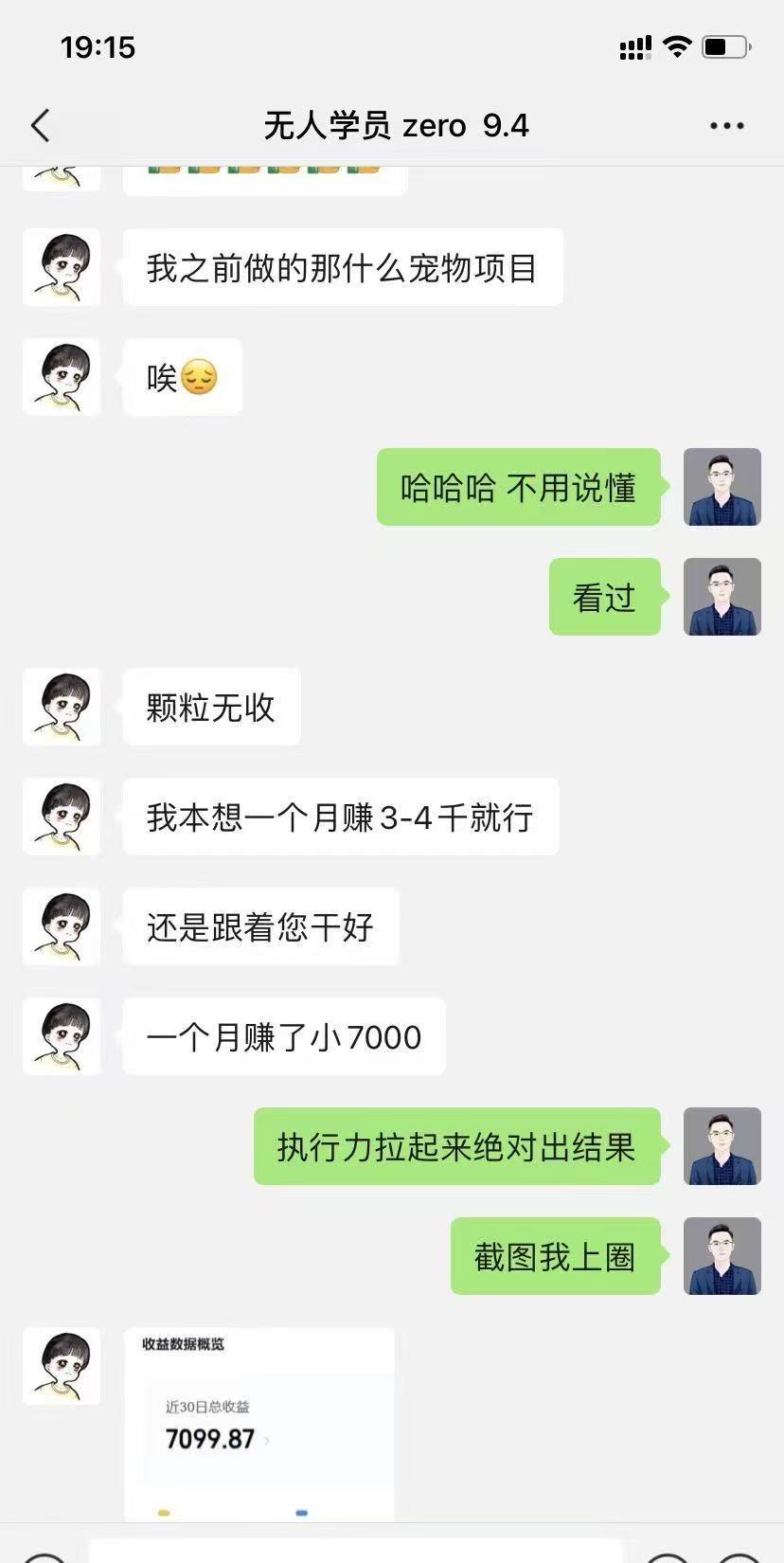The image size is (784, 1563).
Task: Open the more options "..." menu
Action: 726,124
